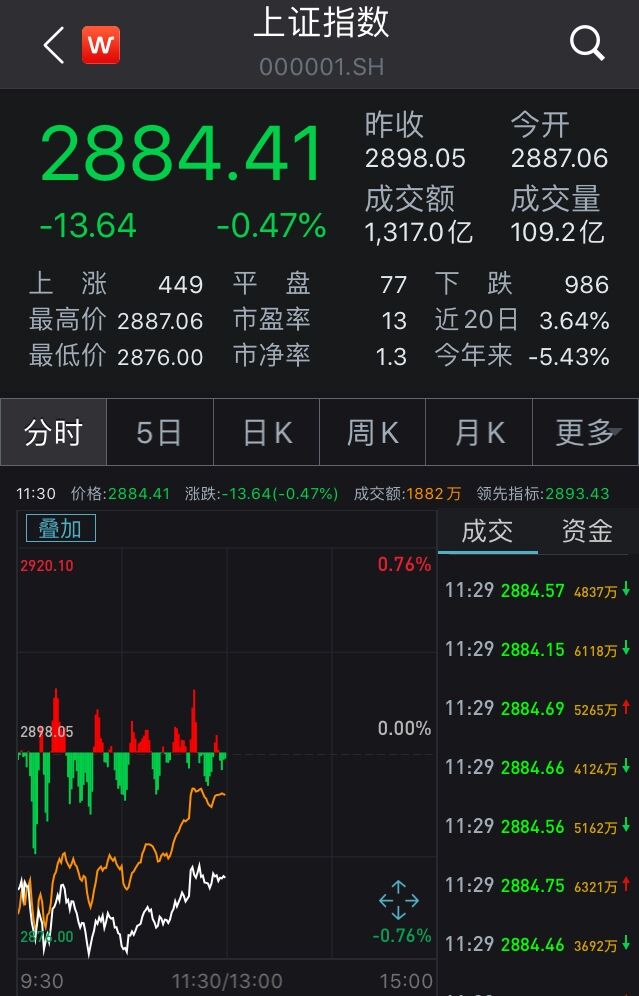
Task: Show the 周K weekly chart
Action: pos(372,432)
